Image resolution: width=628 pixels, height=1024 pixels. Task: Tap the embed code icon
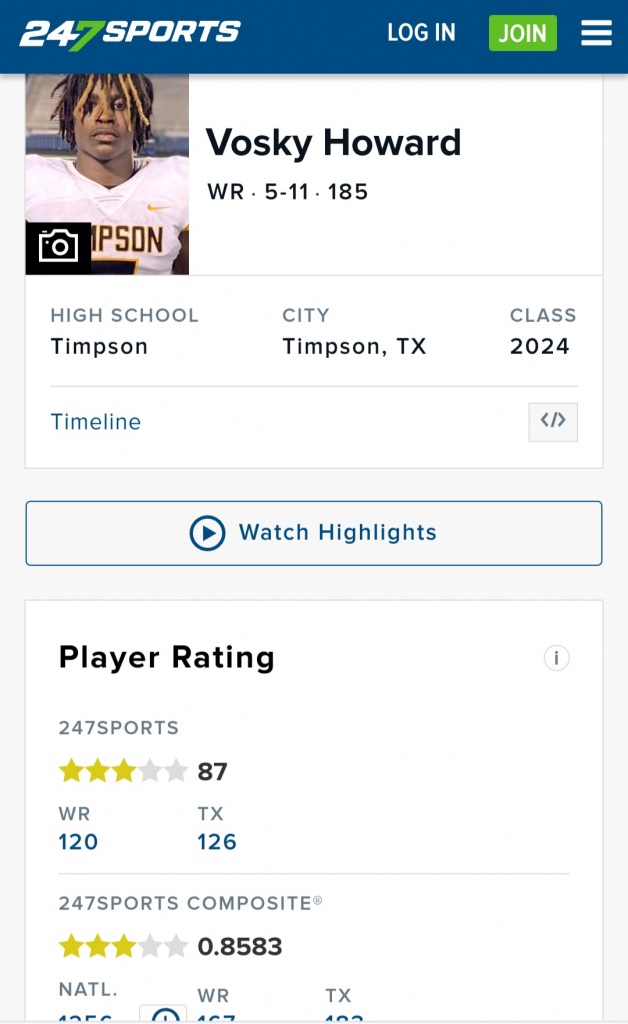point(553,421)
